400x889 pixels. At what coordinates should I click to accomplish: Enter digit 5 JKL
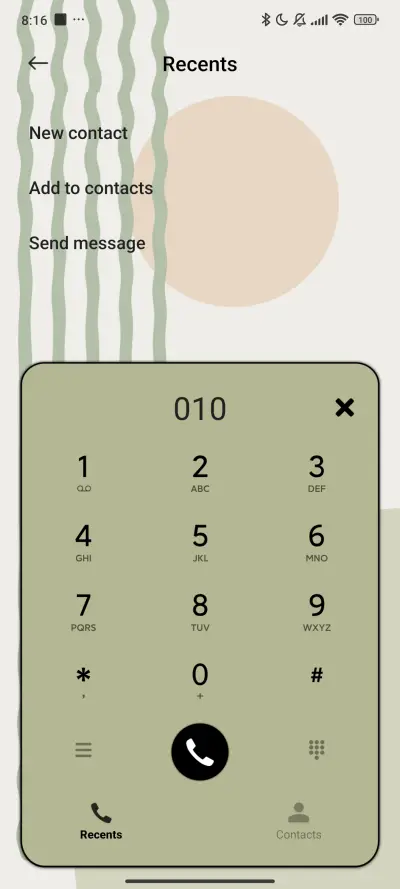click(x=200, y=543)
